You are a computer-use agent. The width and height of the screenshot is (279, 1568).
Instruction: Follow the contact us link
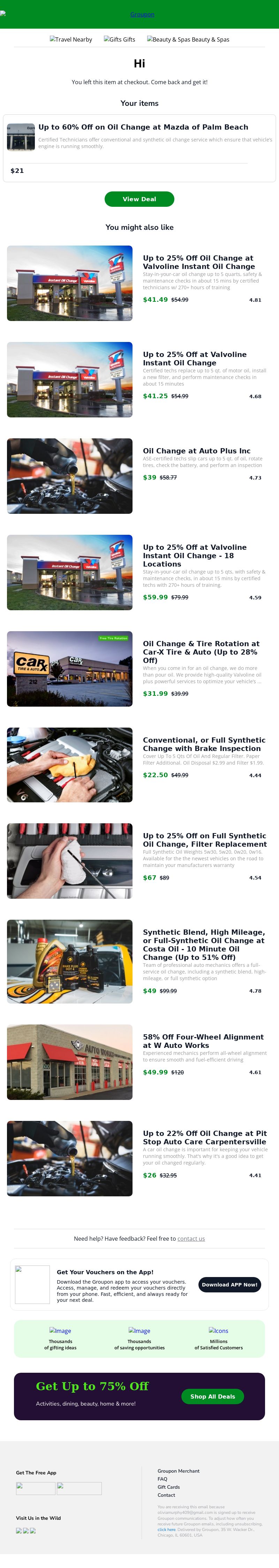[191, 1239]
